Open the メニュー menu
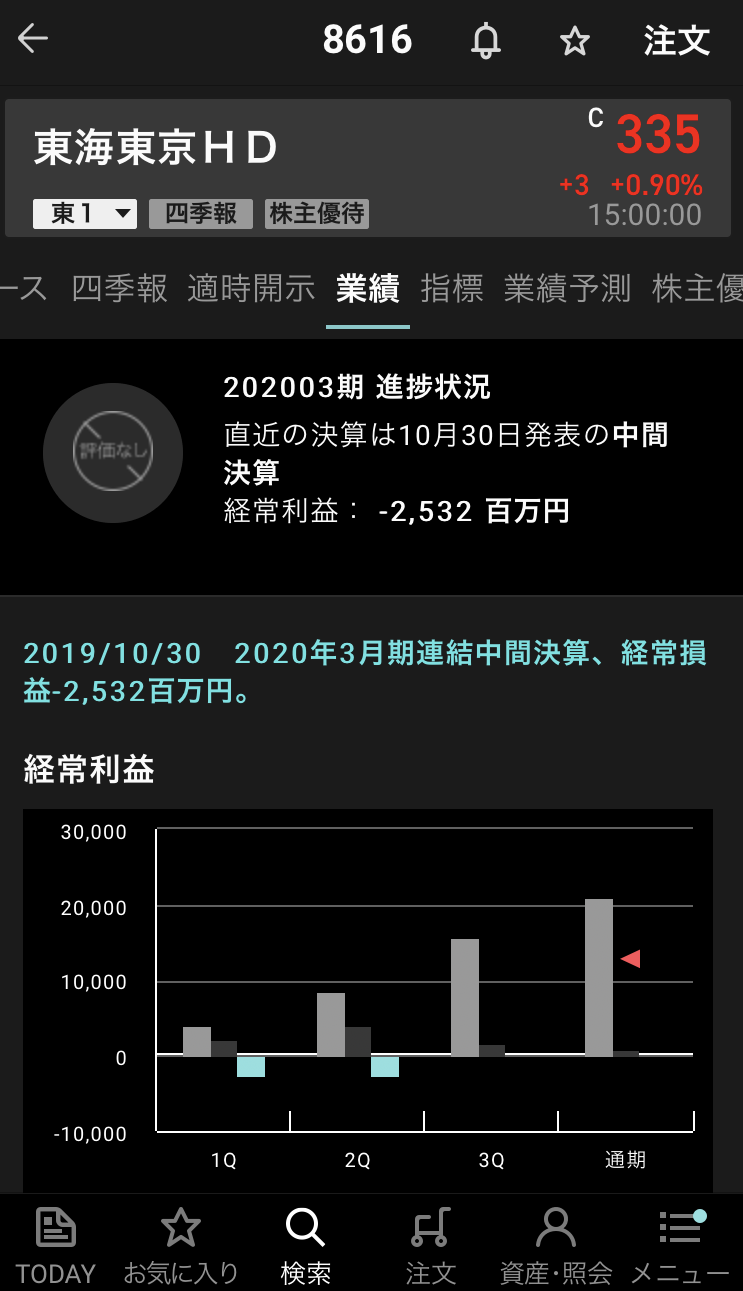The image size is (743, 1291). [680, 1245]
